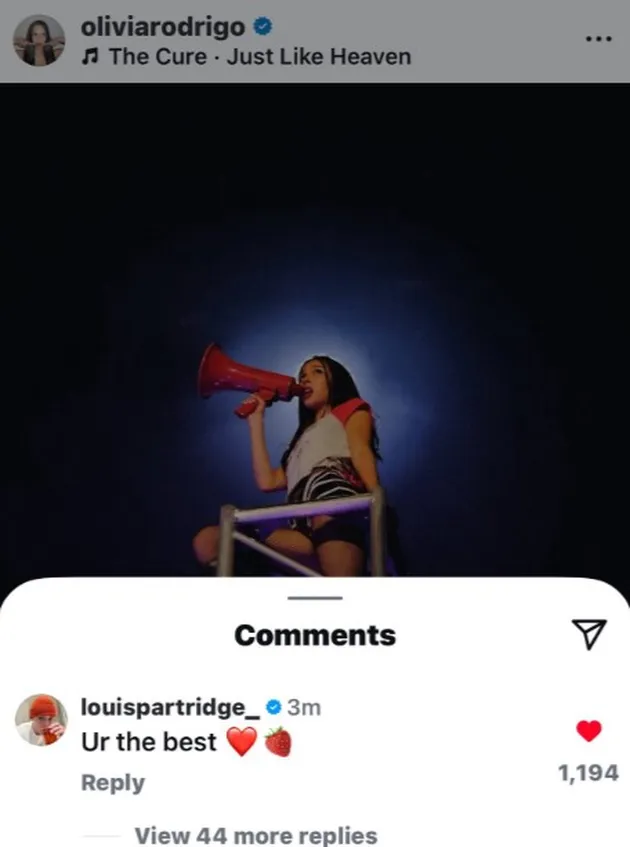The height and width of the screenshot is (847, 630).
Task: Expand View 44 more replies
Action: (x=255, y=834)
